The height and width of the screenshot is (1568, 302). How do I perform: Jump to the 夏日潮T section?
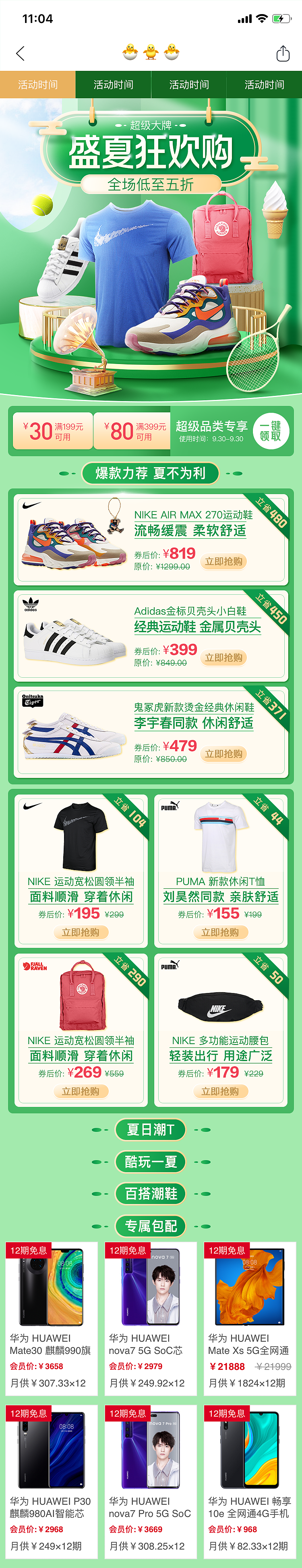pos(150,1130)
